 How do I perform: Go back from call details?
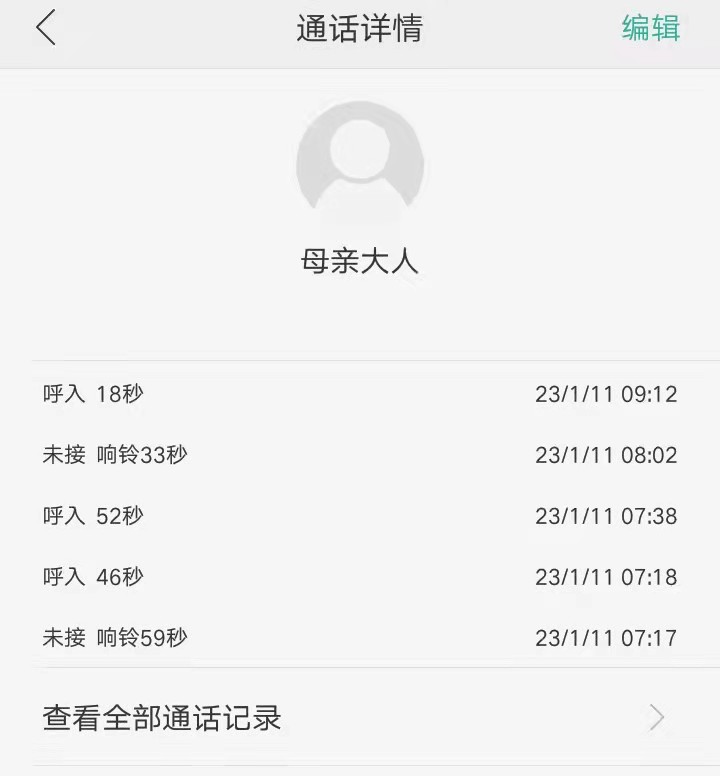46,28
